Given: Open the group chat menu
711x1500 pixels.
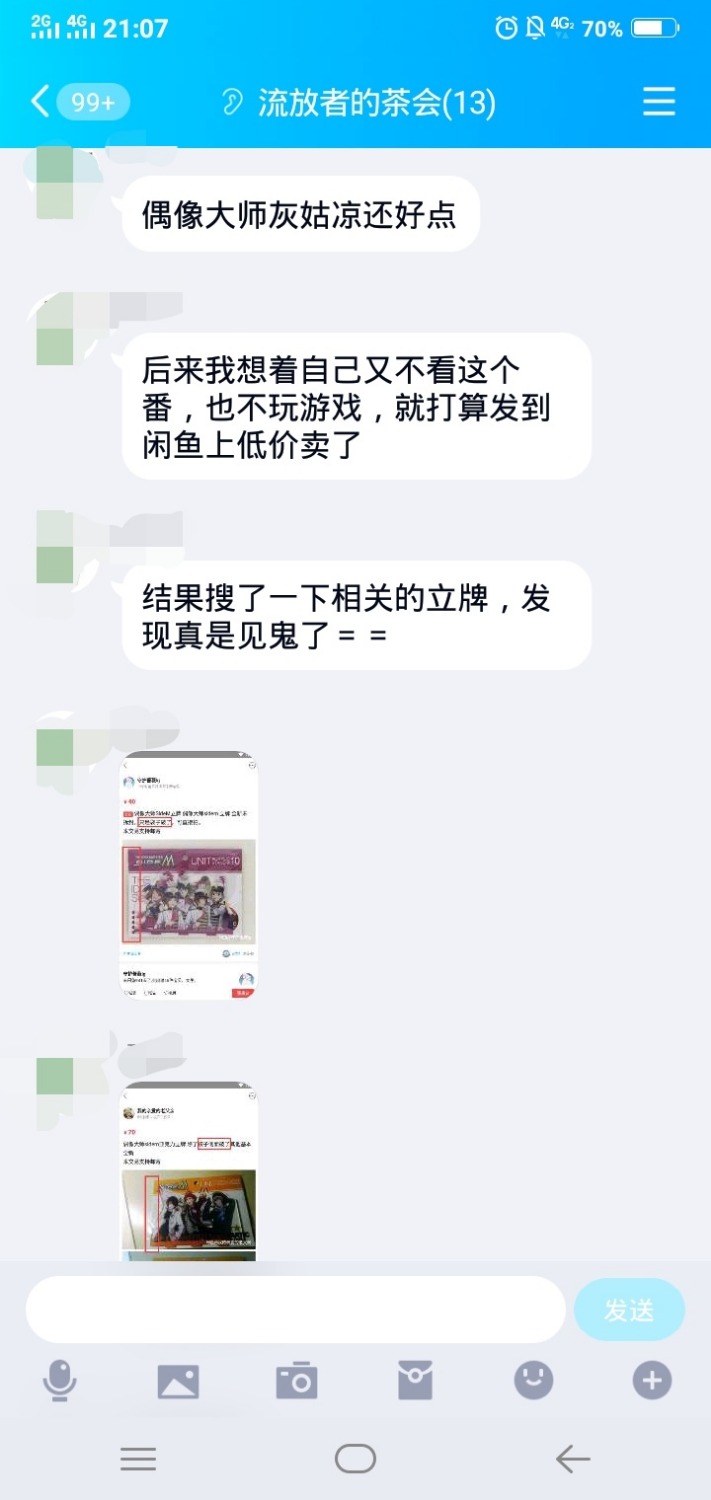Looking at the screenshot, I should [658, 102].
